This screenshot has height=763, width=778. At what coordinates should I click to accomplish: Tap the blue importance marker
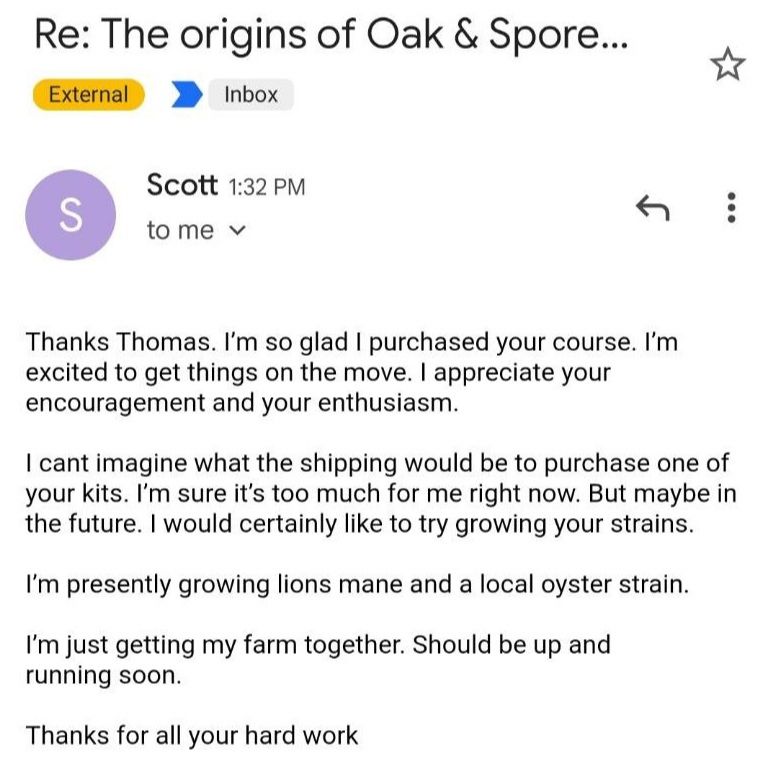(x=186, y=95)
